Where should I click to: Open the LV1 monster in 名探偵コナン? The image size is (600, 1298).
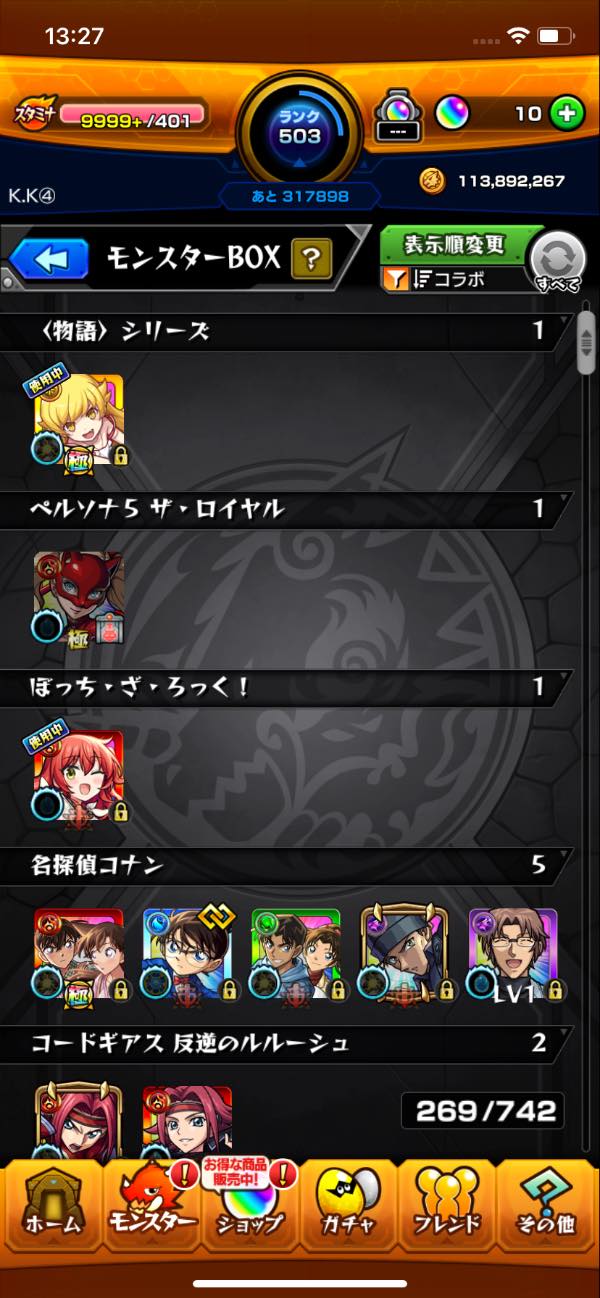pos(513,954)
